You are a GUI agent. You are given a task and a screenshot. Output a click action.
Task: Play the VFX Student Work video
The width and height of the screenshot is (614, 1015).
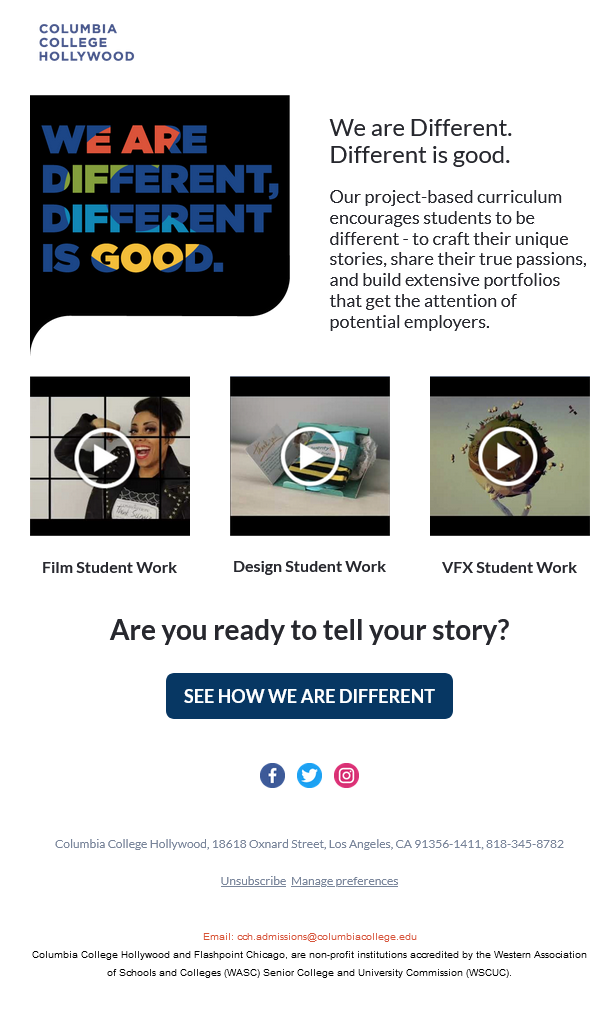pyautogui.click(x=510, y=456)
